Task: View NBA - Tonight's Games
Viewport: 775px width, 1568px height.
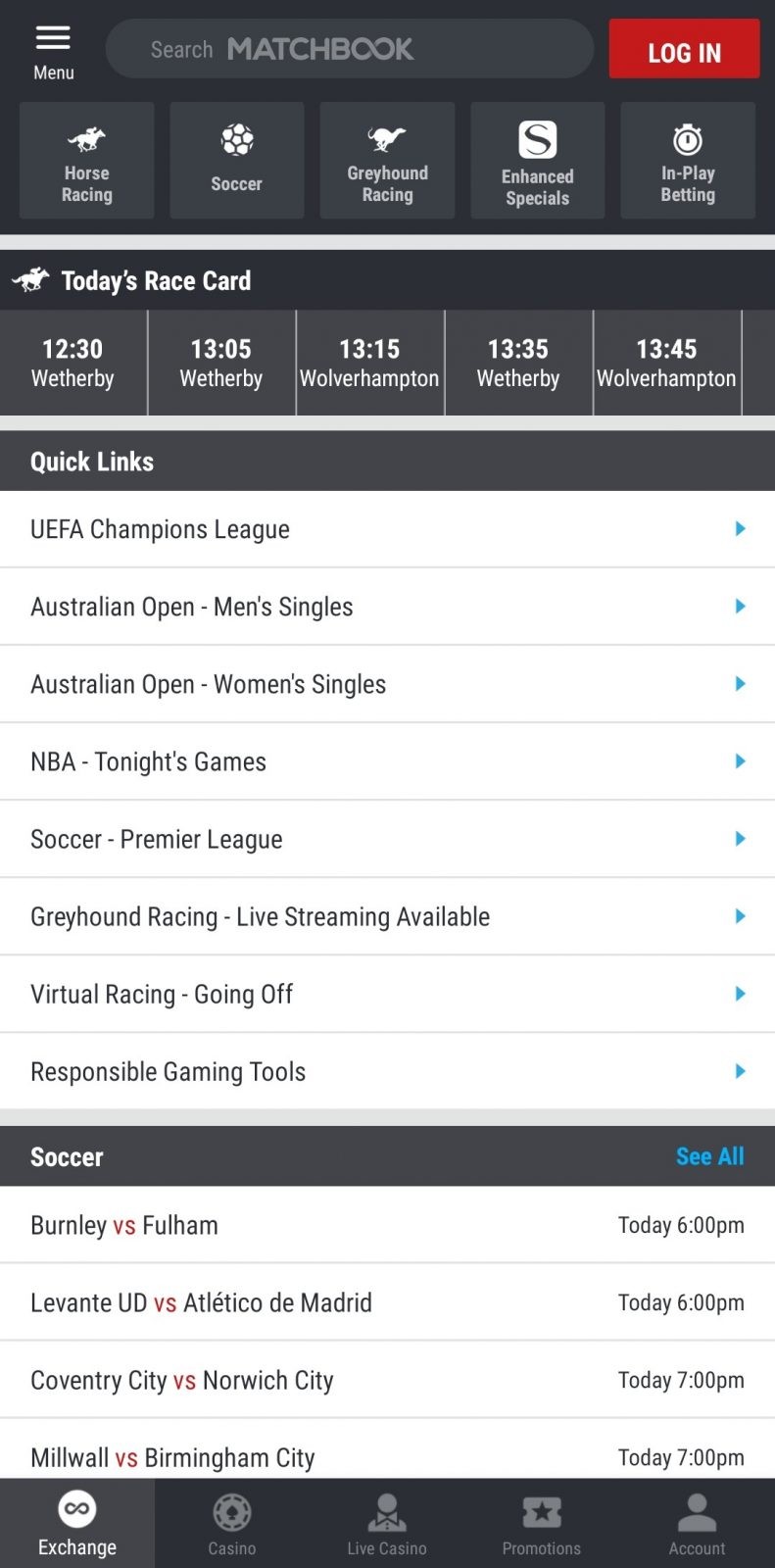Action: coord(387,761)
